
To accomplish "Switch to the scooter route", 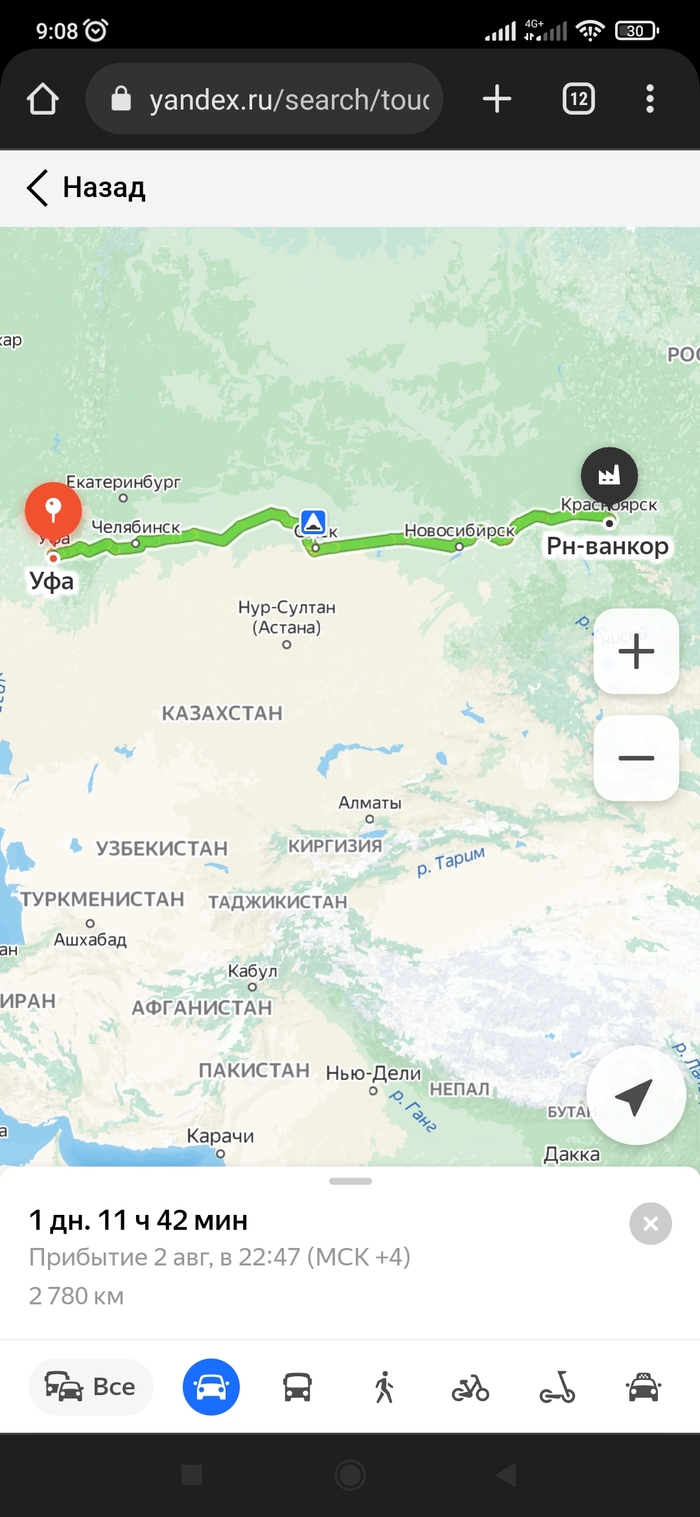I will pyautogui.click(x=557, y=1387).
